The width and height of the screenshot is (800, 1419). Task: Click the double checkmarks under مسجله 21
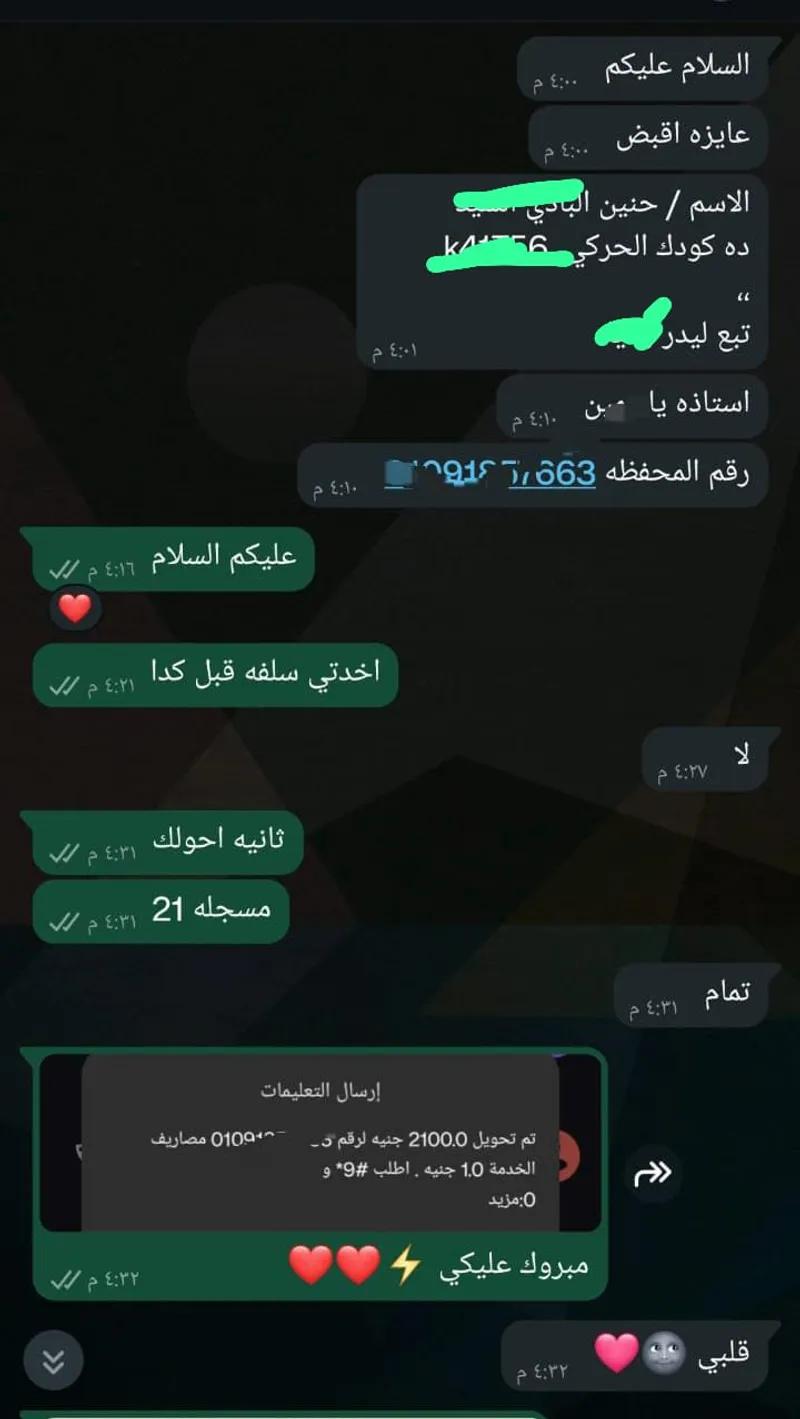pos(63,921)
